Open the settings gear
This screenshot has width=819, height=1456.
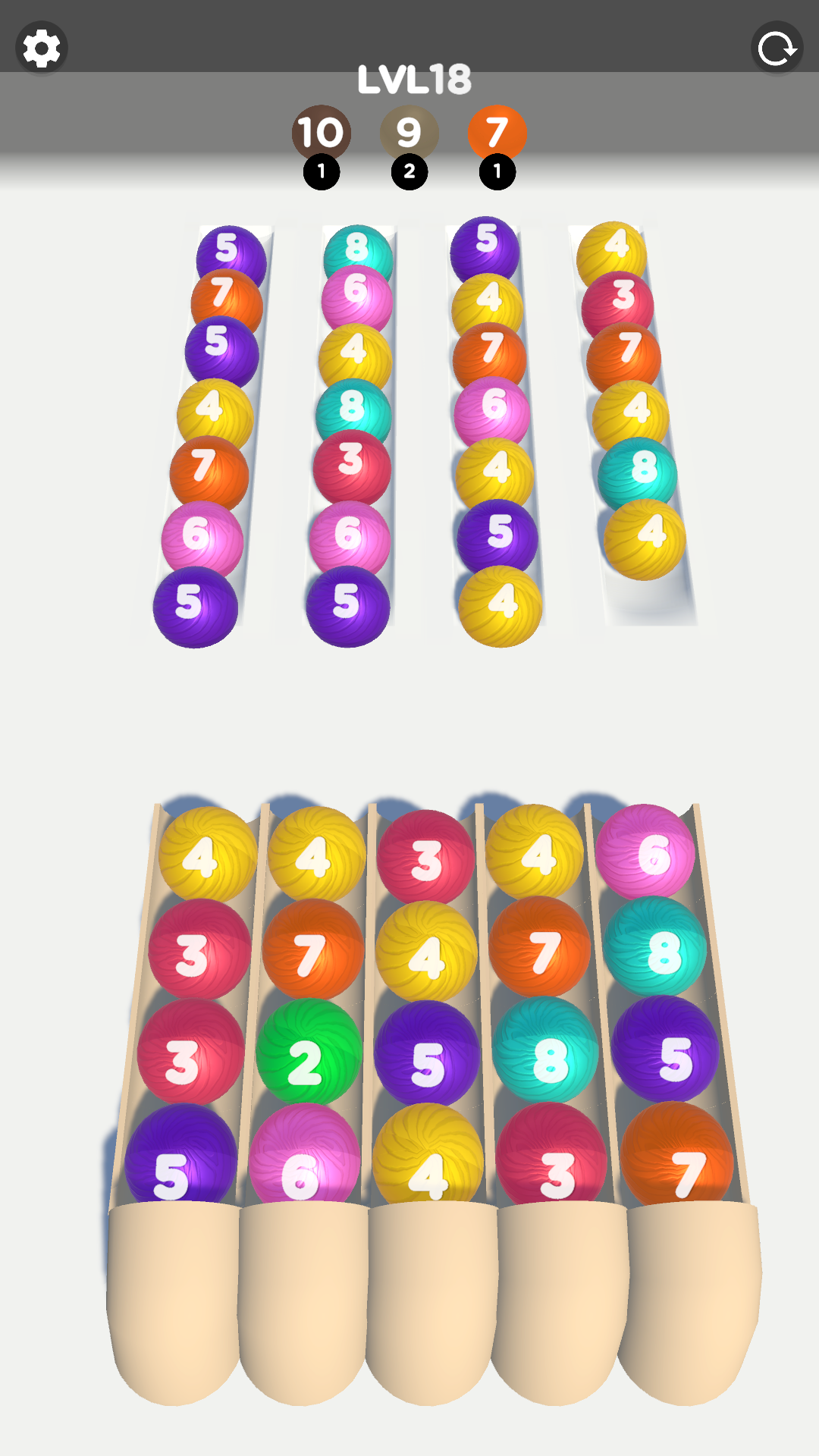(42, 49)
